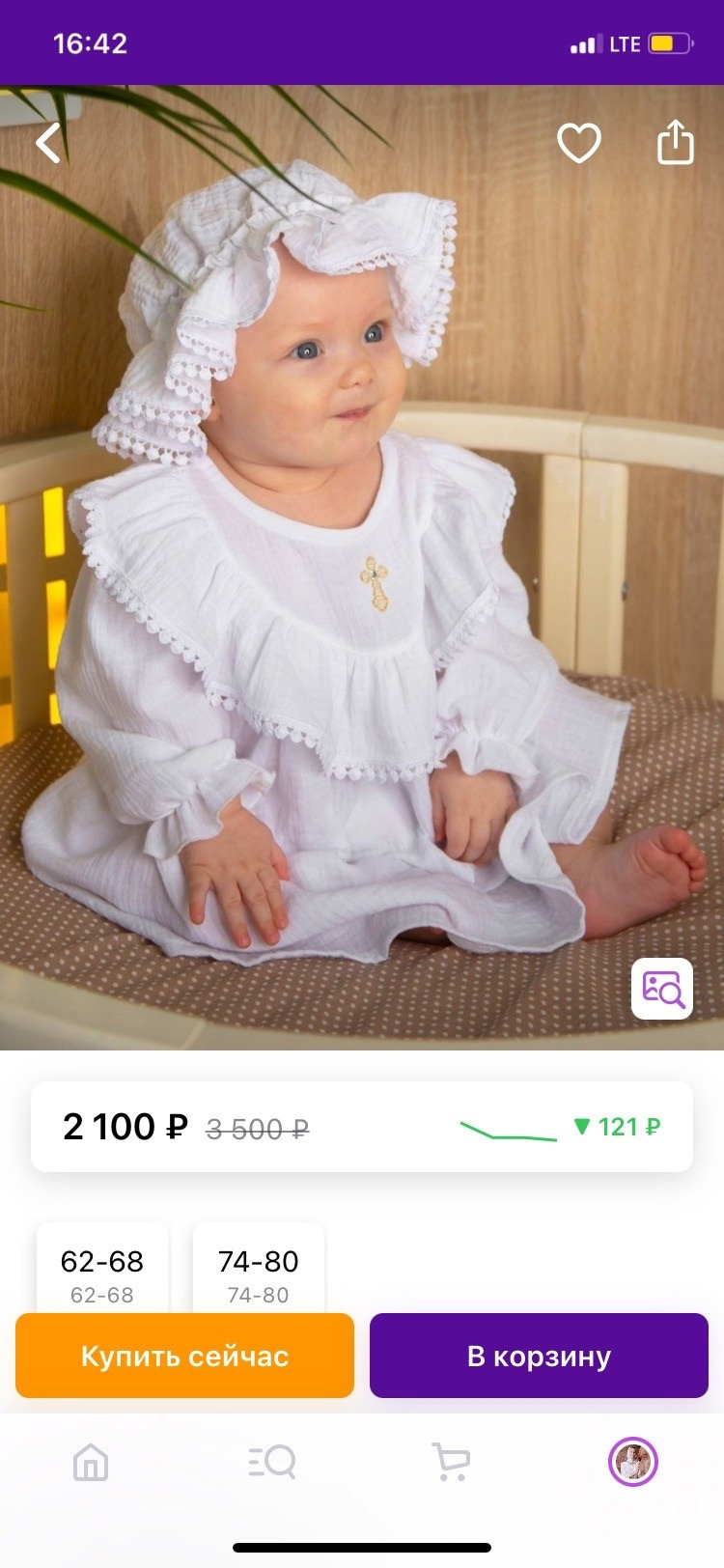Screen dimensions: 724x1568
Task: Add product to favorites with heart
Action: pos(579,143)
